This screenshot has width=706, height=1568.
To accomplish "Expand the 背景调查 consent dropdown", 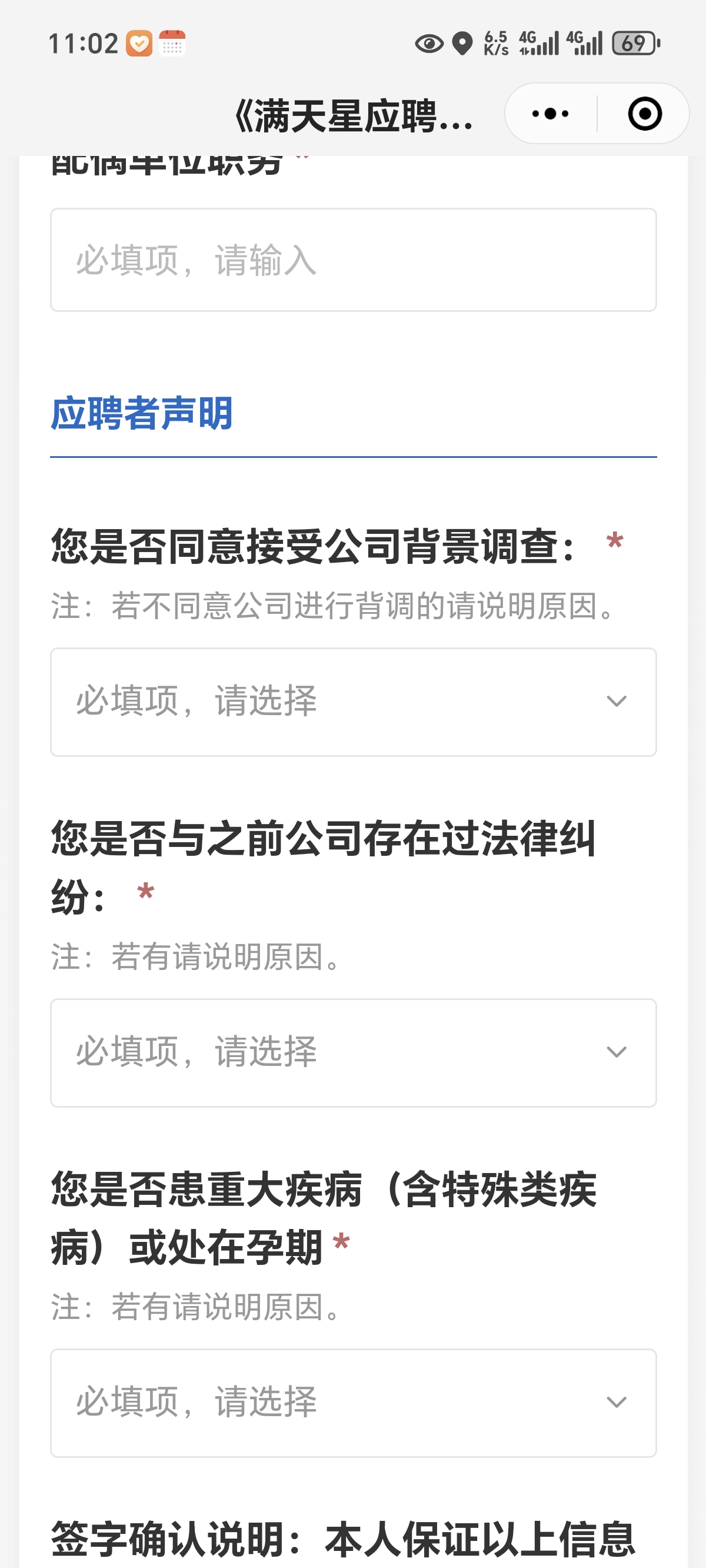I will click(x=353, y=702).
